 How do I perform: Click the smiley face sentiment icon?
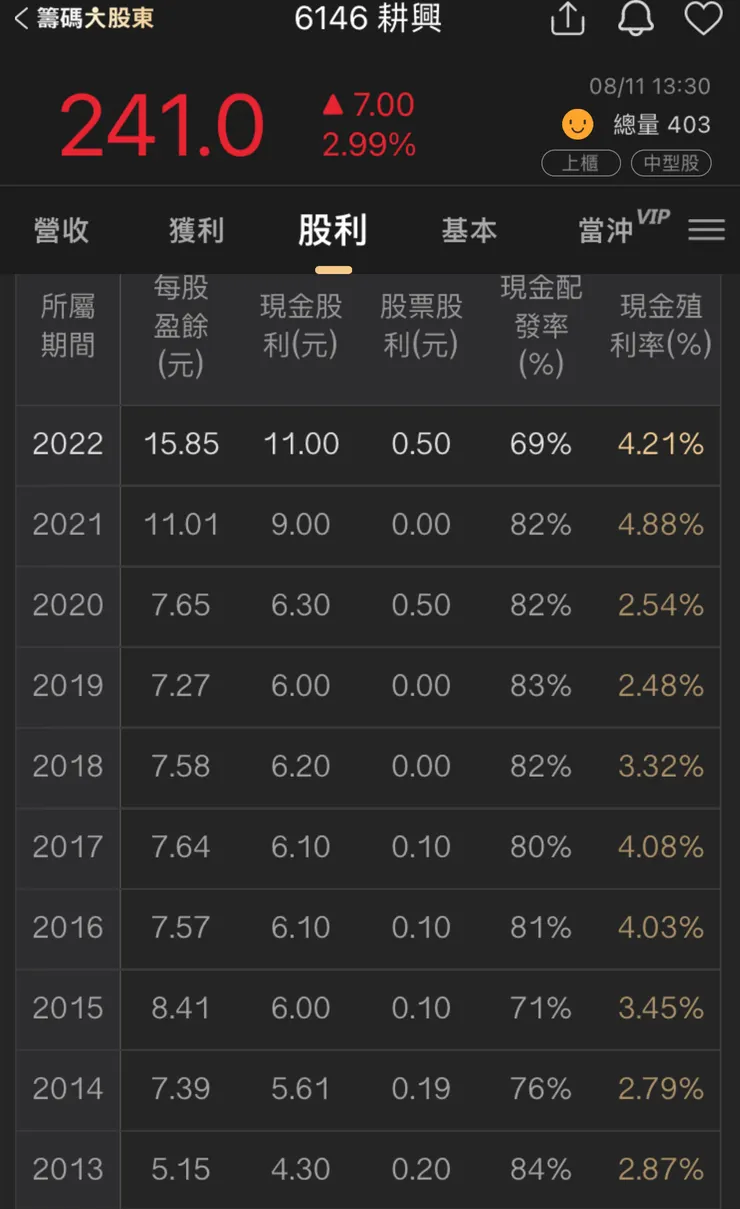click(576, 124)
